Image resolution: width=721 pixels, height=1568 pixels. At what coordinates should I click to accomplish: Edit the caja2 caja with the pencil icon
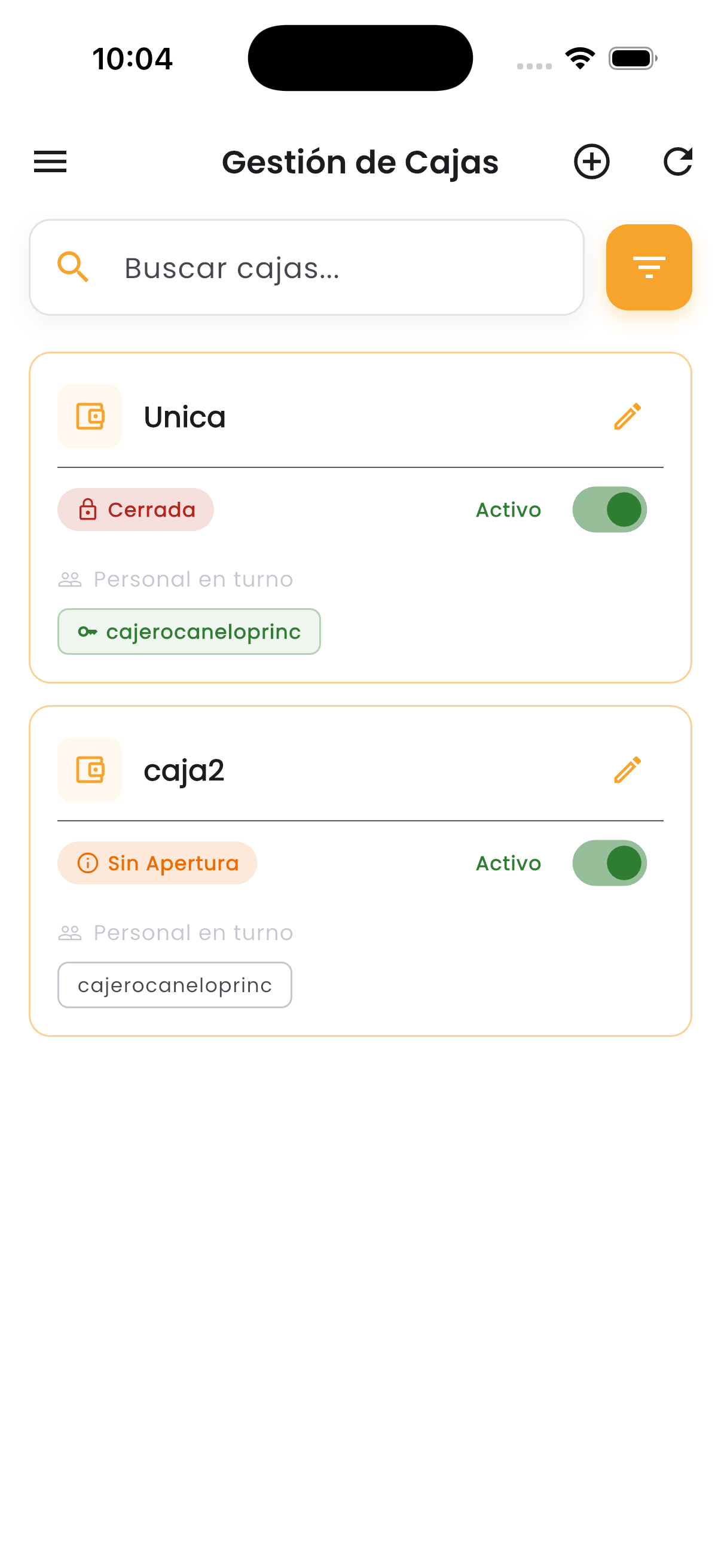coord(628,769)
